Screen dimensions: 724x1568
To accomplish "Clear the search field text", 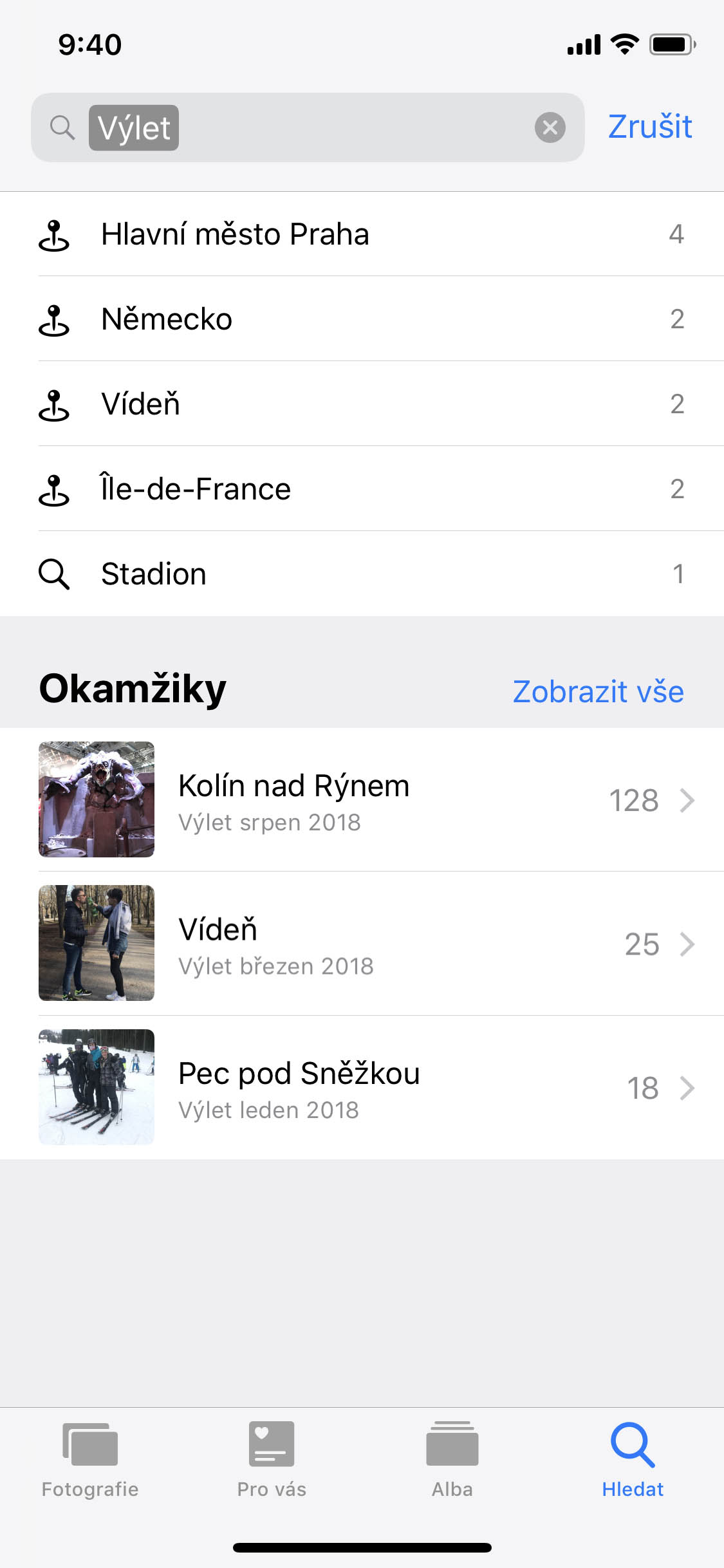I will [550, 127].
